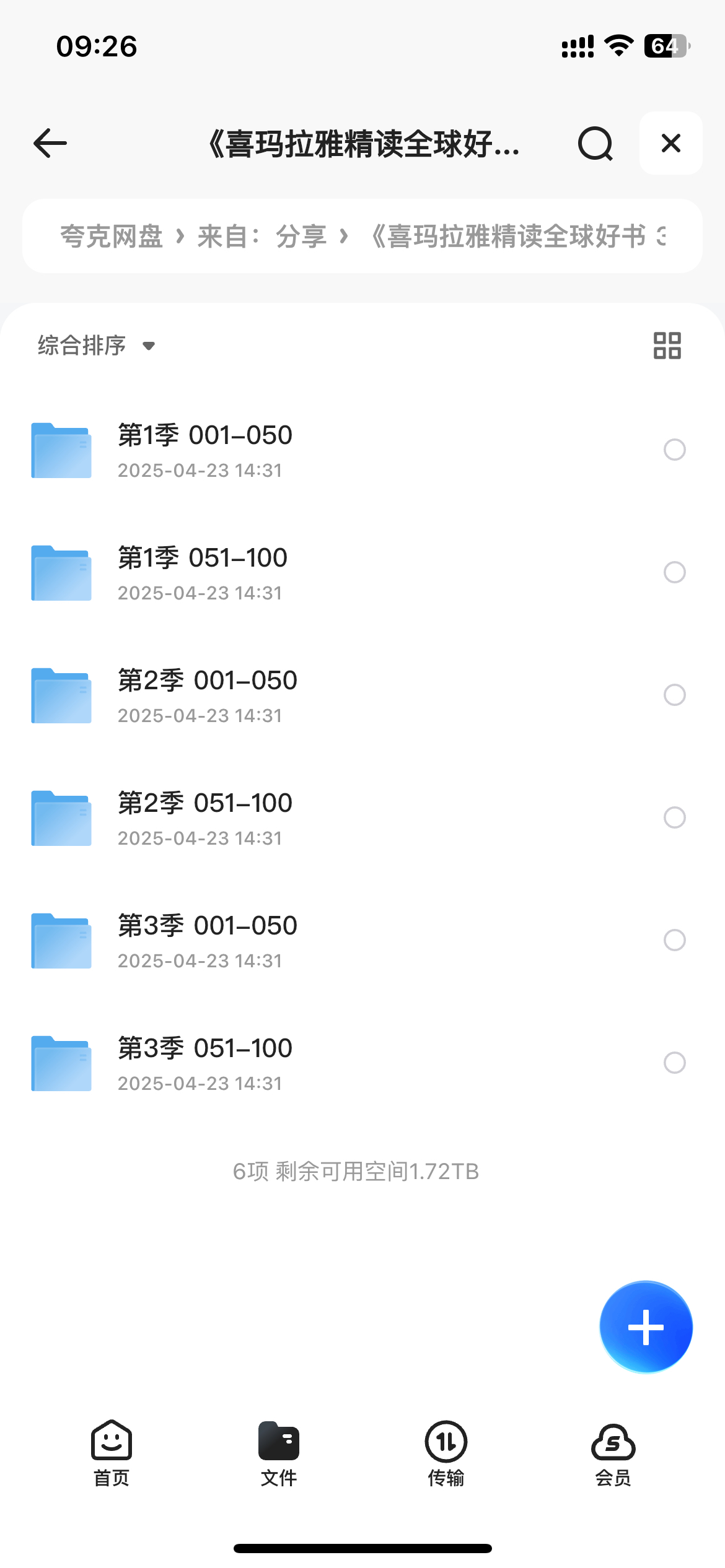
Task: Select the circle for 第1季 051–100
Action: pyautogui.click(x=674, y=572)
